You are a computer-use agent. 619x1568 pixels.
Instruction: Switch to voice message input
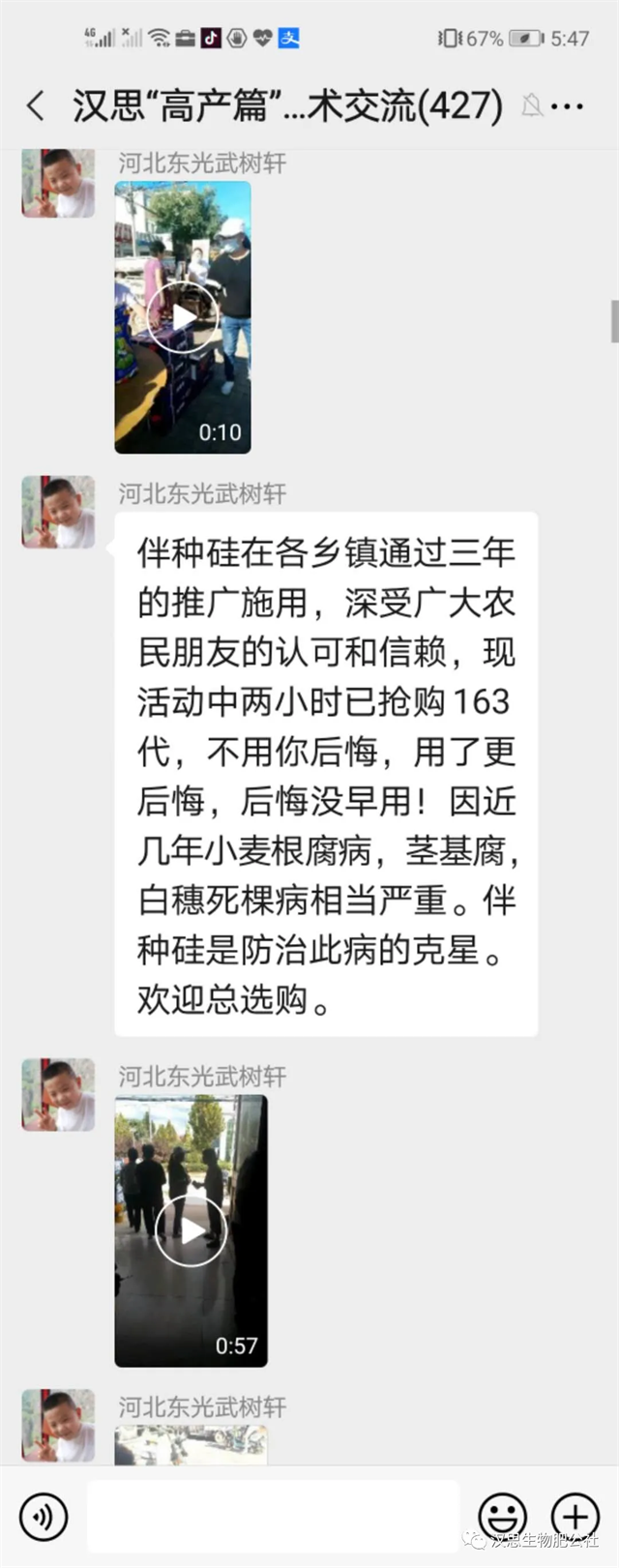pyautogui.click(x=44, y=1516)
